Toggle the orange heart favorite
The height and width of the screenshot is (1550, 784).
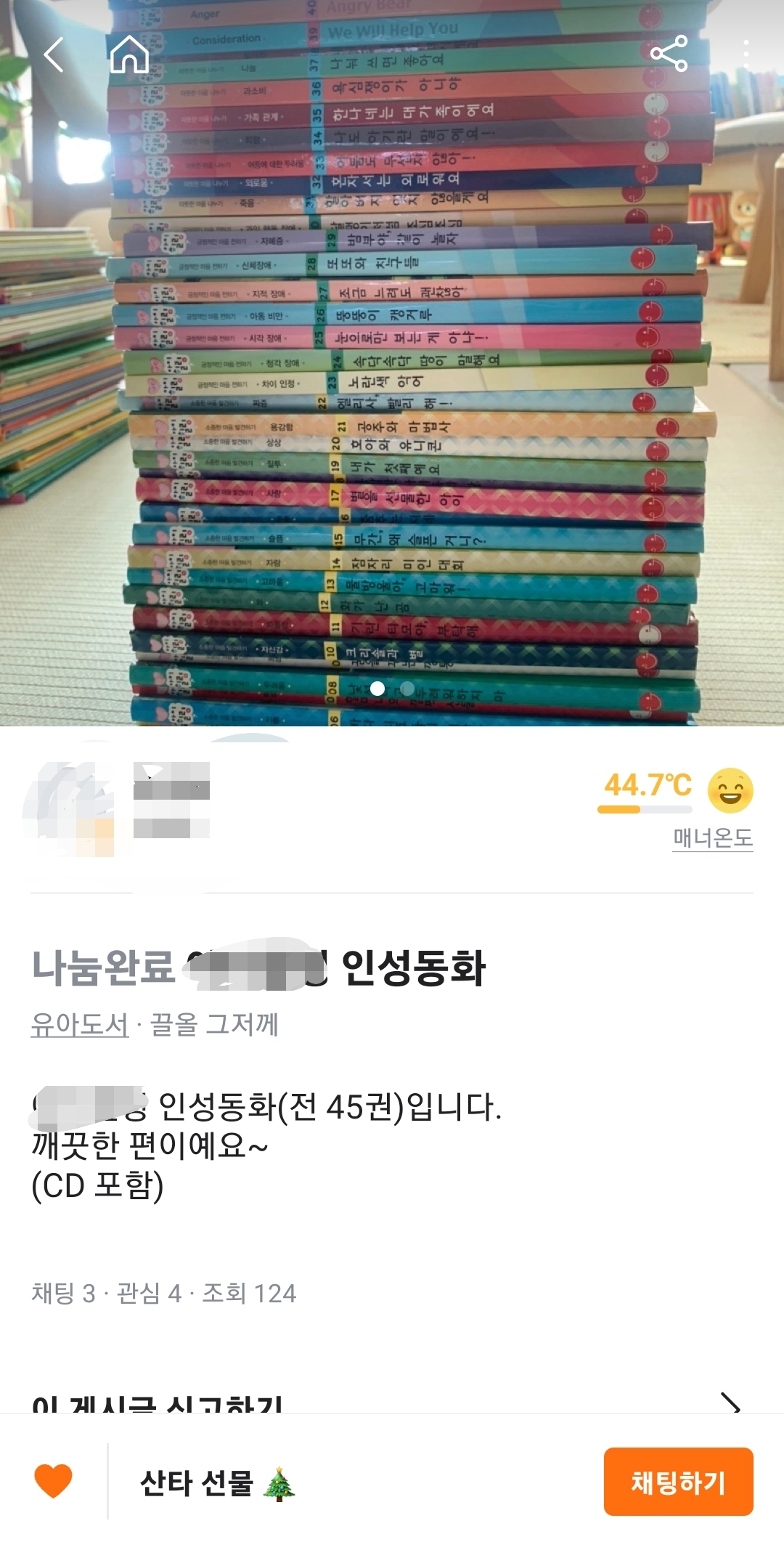coord(54,1481)
